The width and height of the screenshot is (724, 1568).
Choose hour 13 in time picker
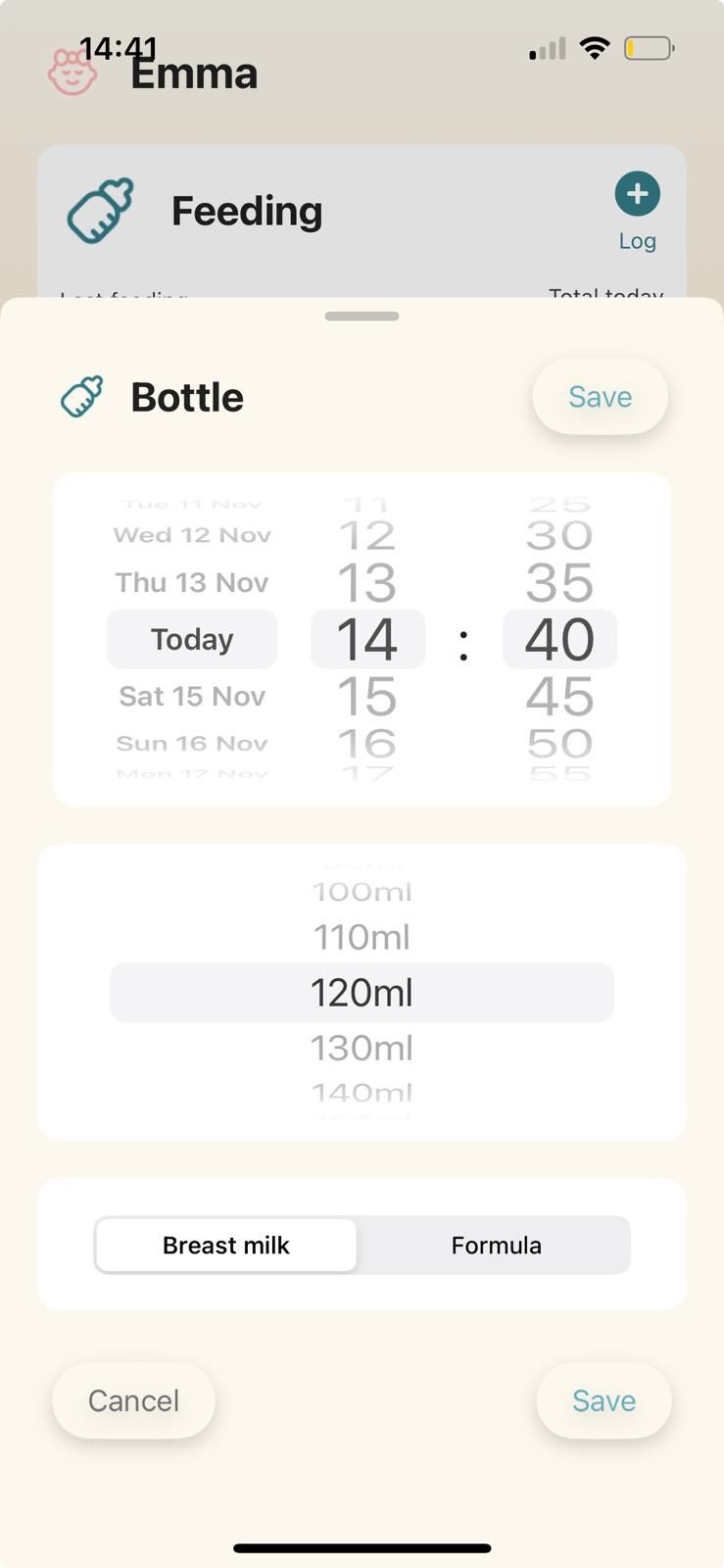click(x=367, y=583)
